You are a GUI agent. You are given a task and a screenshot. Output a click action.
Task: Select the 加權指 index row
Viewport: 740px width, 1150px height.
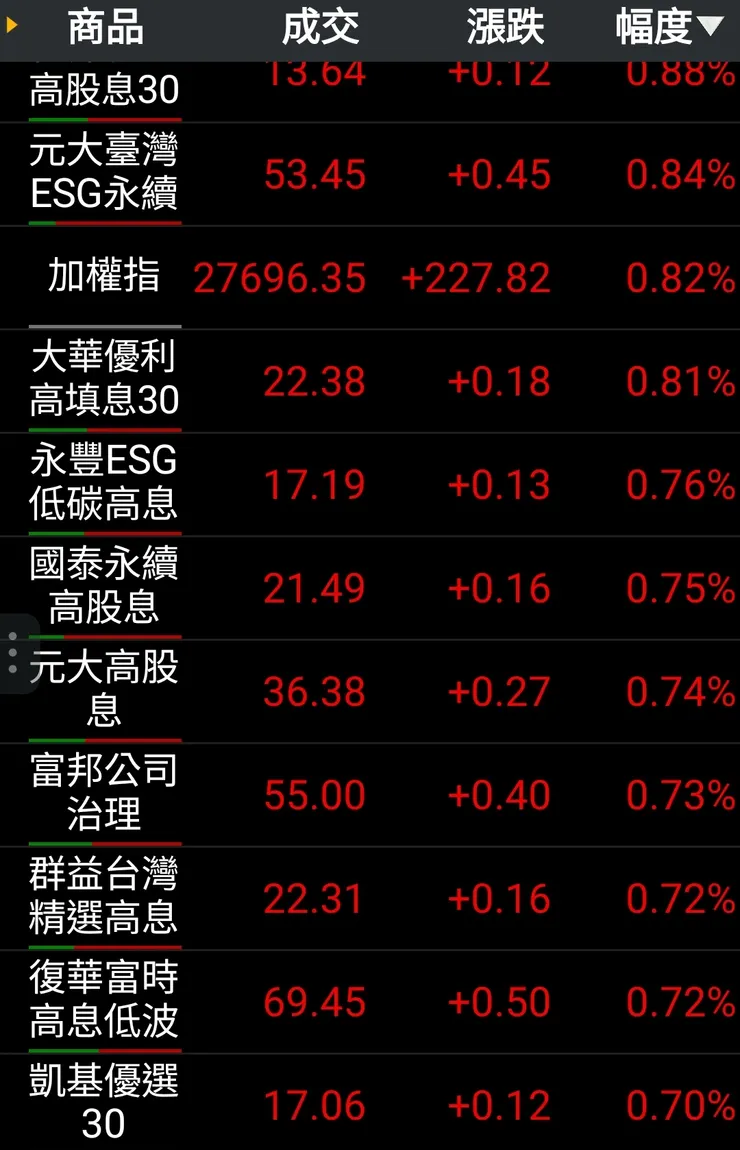(x=102, y=279)
